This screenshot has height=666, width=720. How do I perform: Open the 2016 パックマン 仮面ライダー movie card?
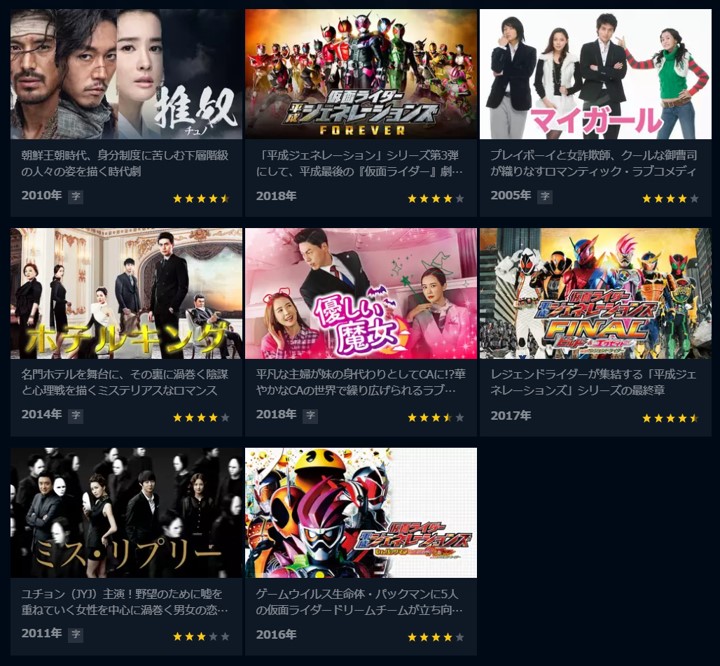point(361,513)
